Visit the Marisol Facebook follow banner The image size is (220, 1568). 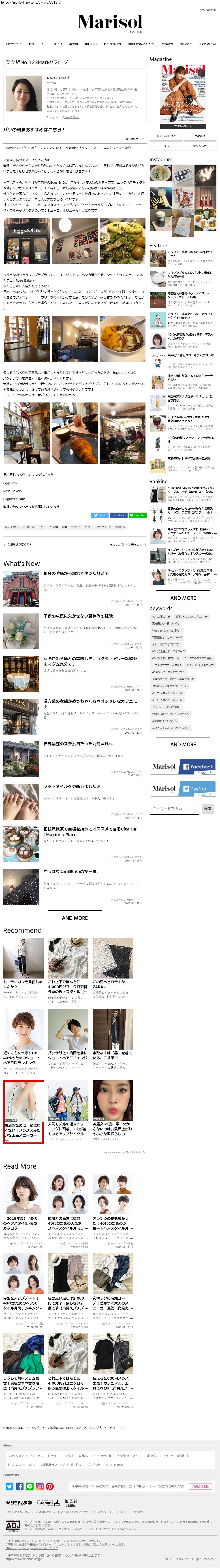183,766
